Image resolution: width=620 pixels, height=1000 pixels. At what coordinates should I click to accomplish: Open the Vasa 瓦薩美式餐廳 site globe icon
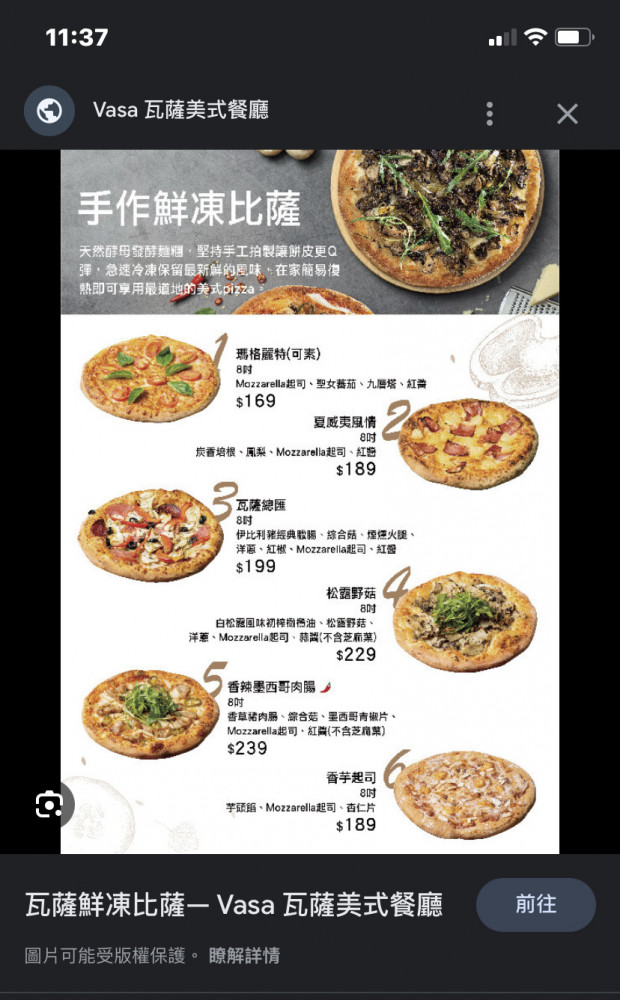49,111
